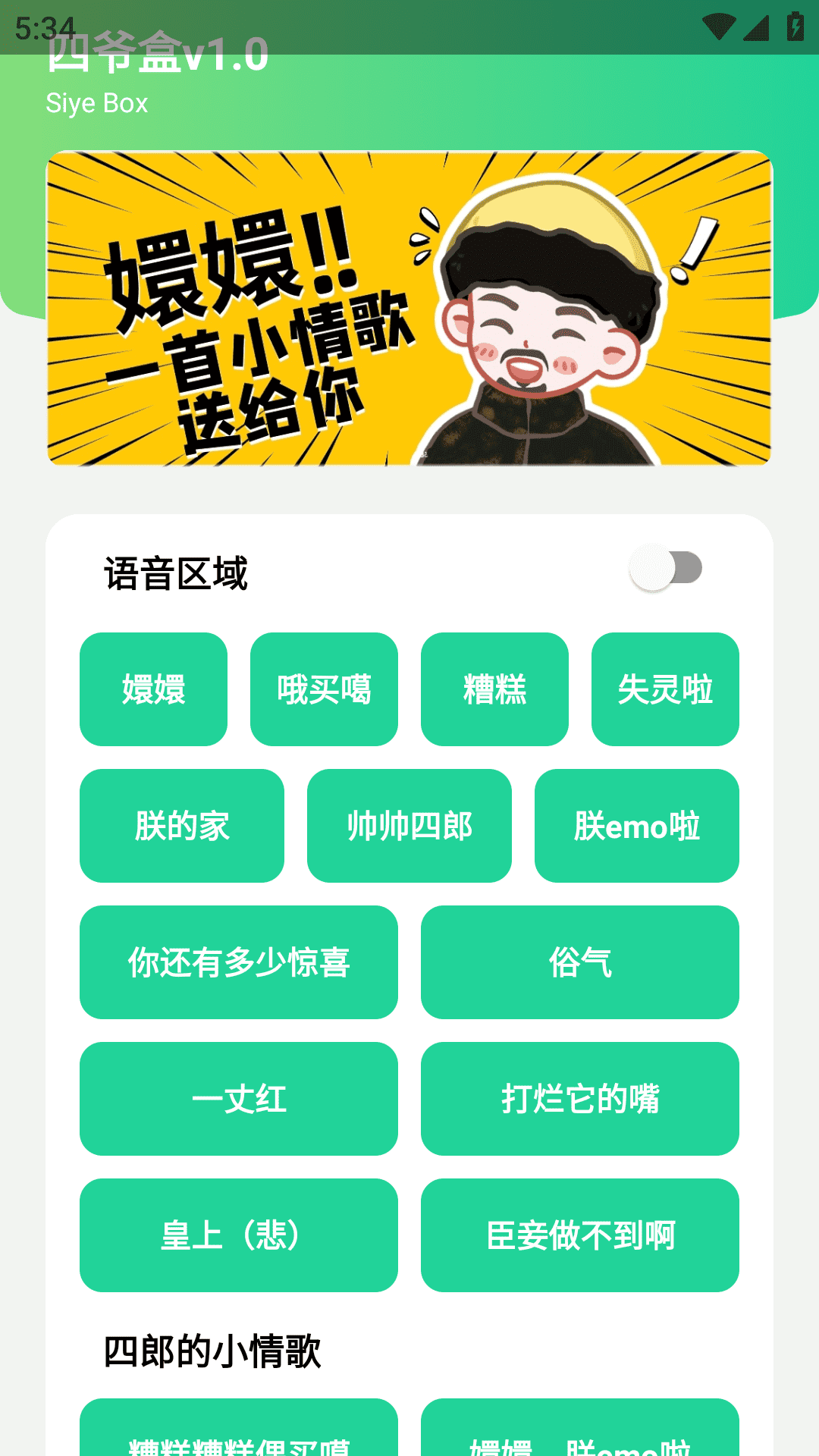
Task: Select the 失灵啦 sound button
Action: [665, 689]
